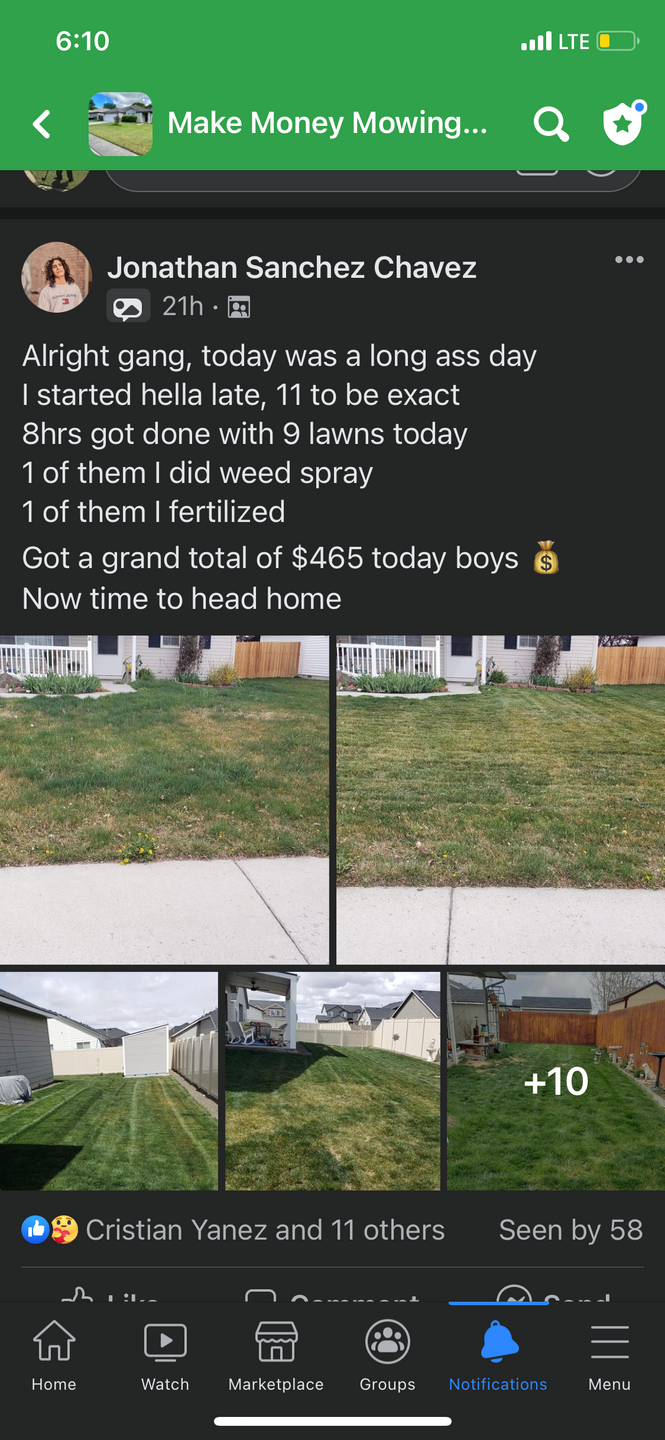Image resolution: width=665 pixels, height=1440 pixels.
Task: View the +10 more photos tile
Action: pos(556,1080)
